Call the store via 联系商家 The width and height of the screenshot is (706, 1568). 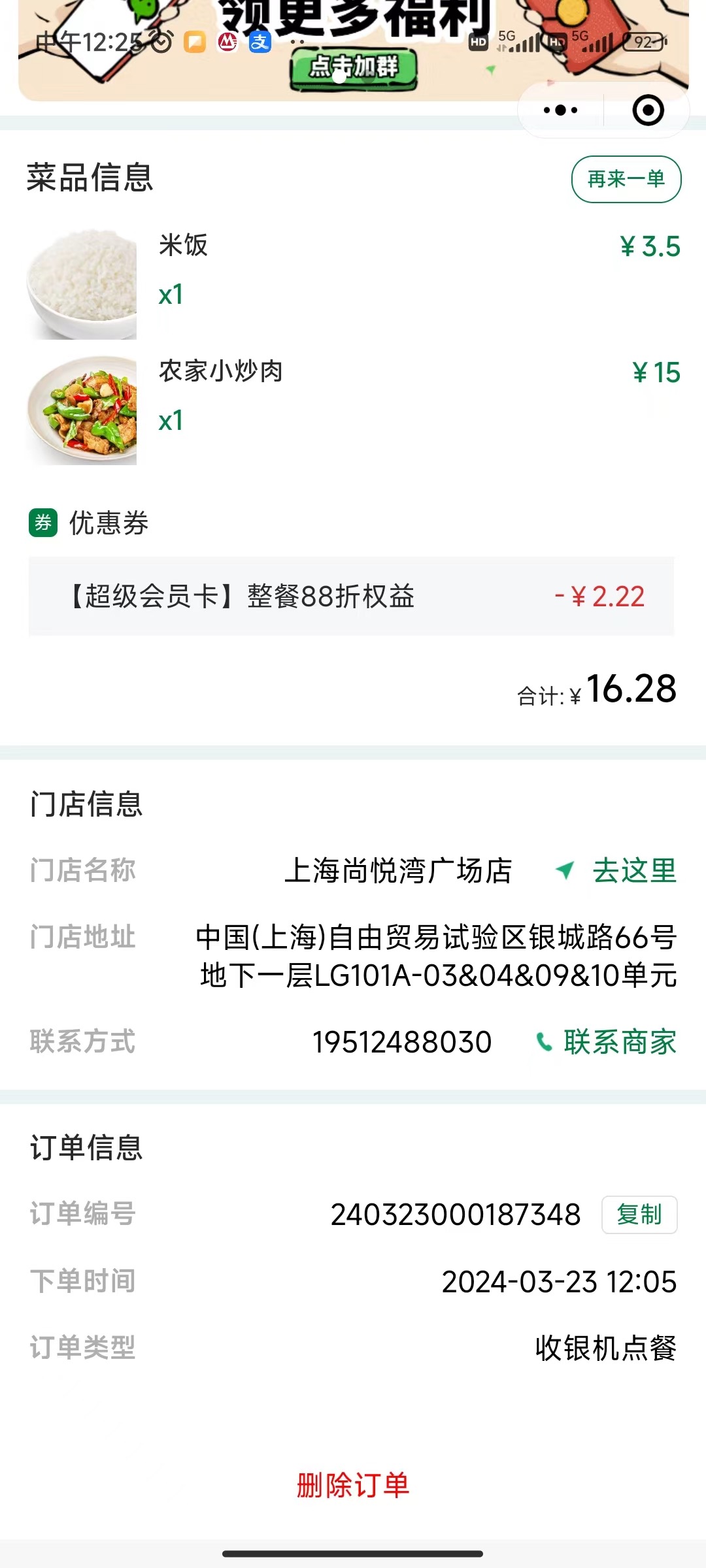606,1042
